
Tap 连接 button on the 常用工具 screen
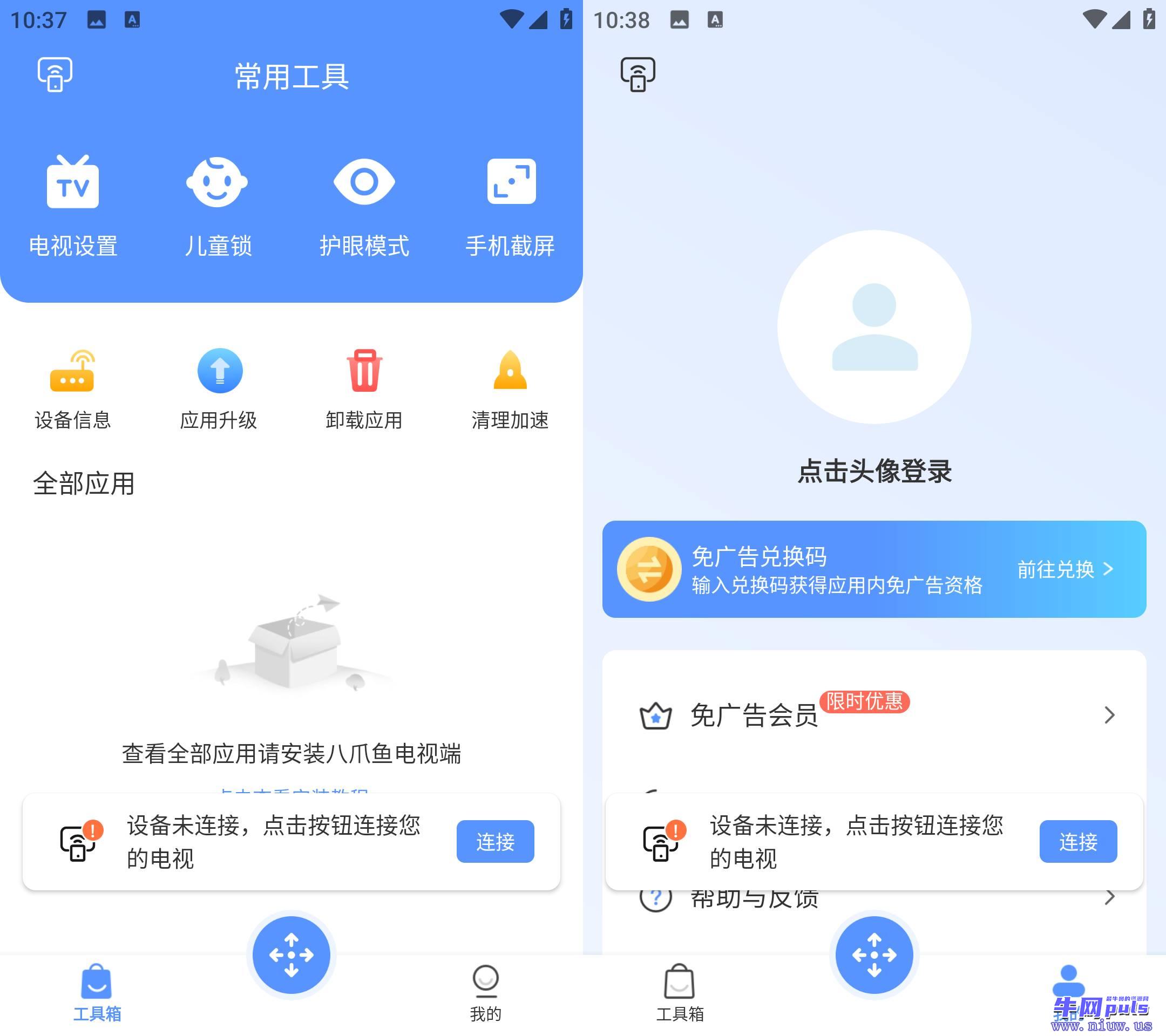point(494,841)
